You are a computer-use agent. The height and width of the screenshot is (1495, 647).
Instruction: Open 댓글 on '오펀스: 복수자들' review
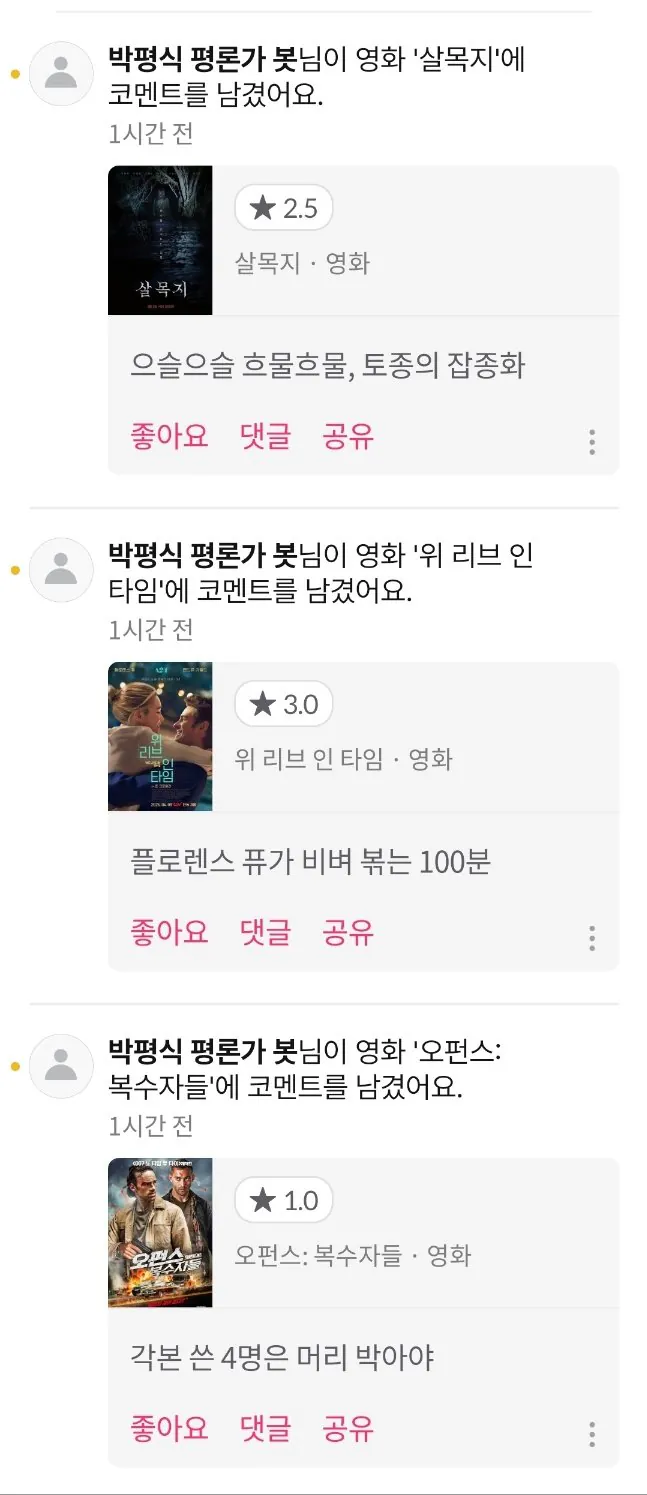click(x=265, y=1429)
